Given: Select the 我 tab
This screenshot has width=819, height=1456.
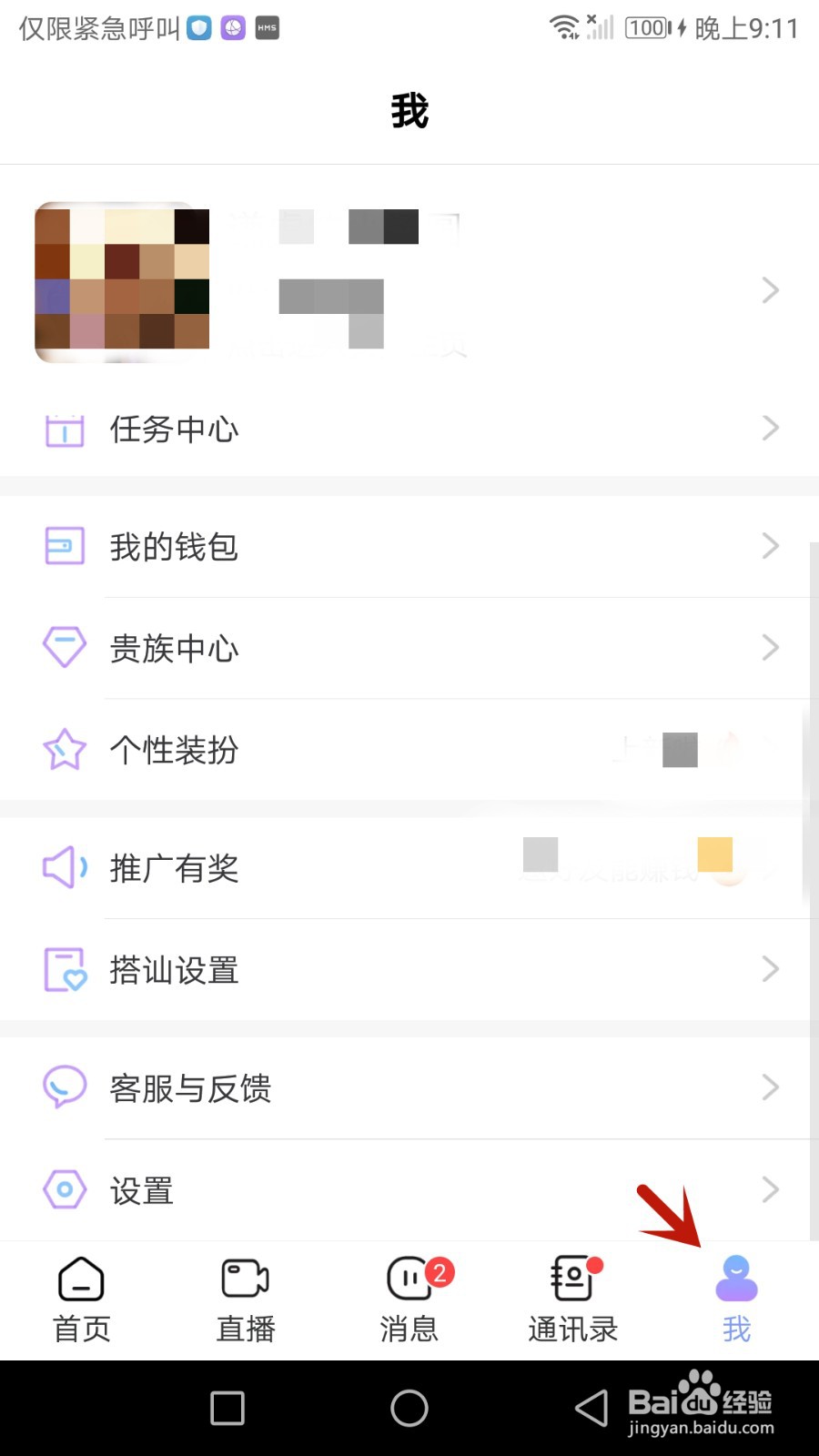Looking at the screenshot, I should click(x=736, y=1299).
